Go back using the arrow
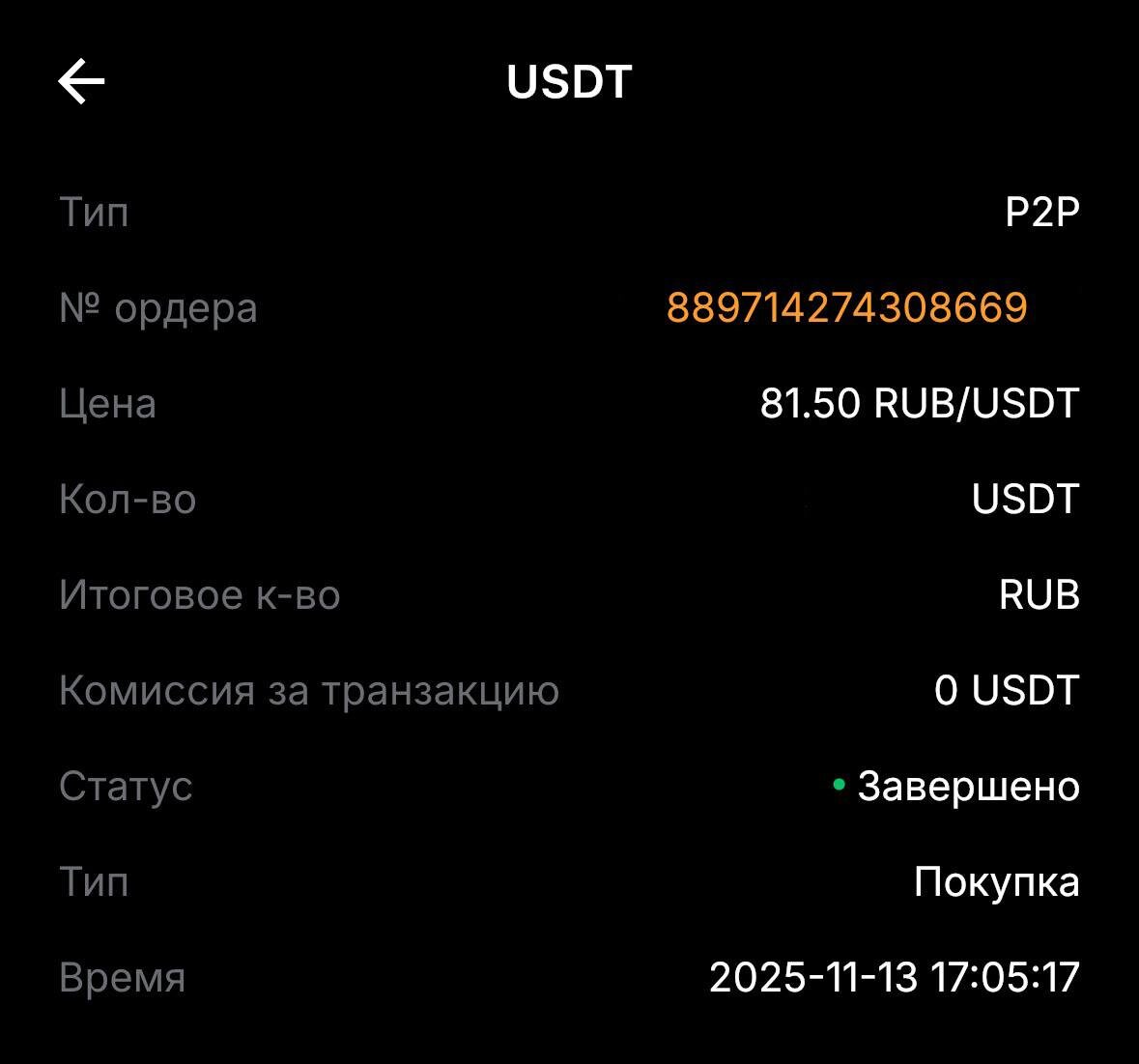Image resolution: width=1139 pixels, height=1064 pixels. [81, 81]
